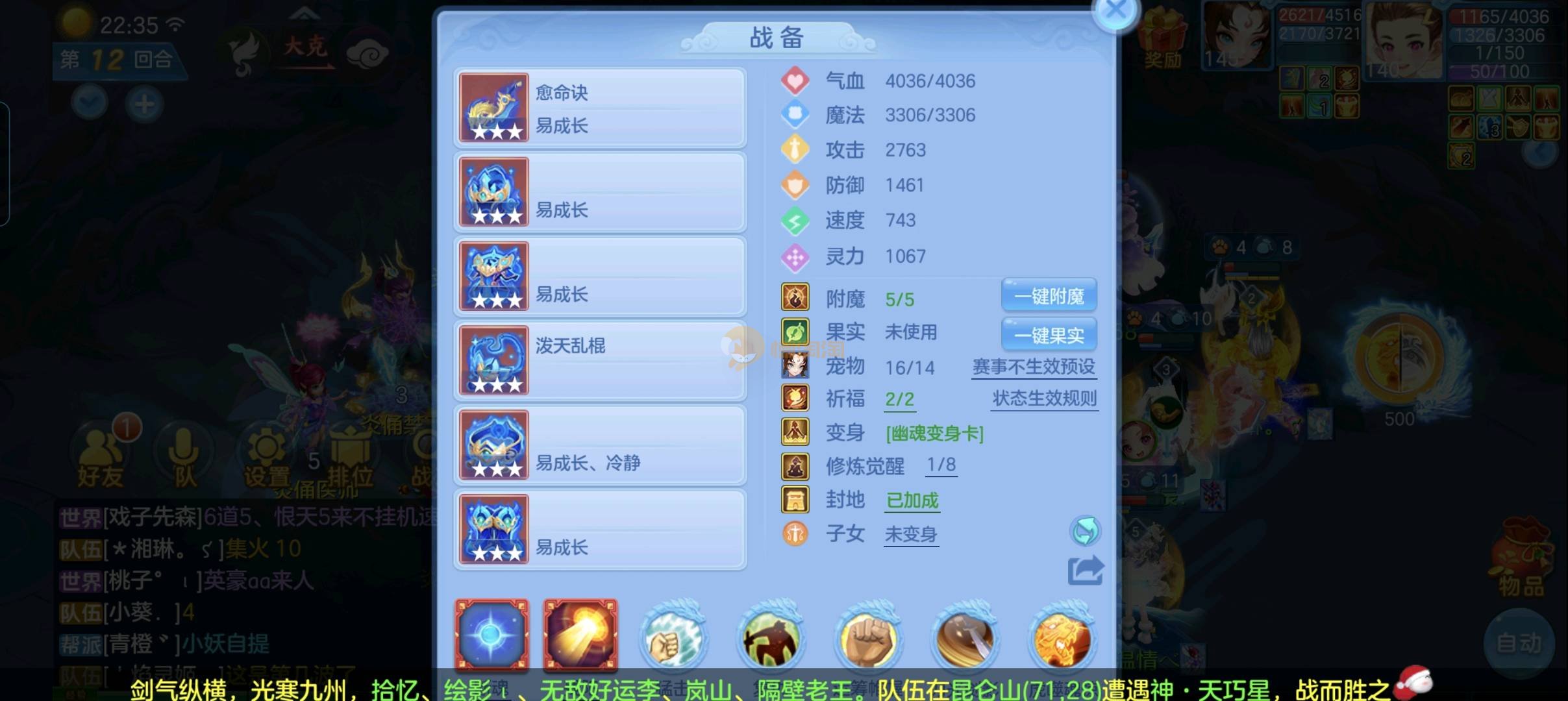Tap the refresh icon beside 子女
The image size is (1568, 701).
tap(1085, 531)
